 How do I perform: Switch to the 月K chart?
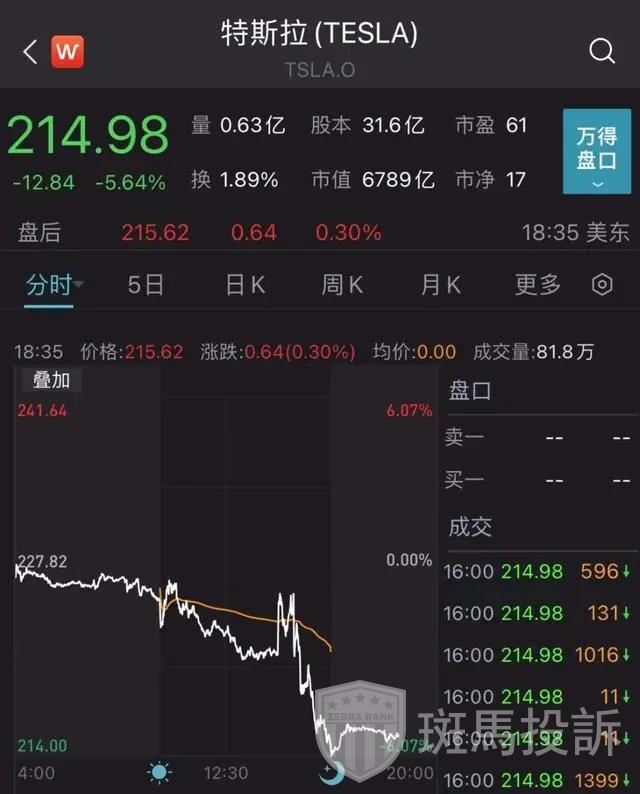pos(440,285)
